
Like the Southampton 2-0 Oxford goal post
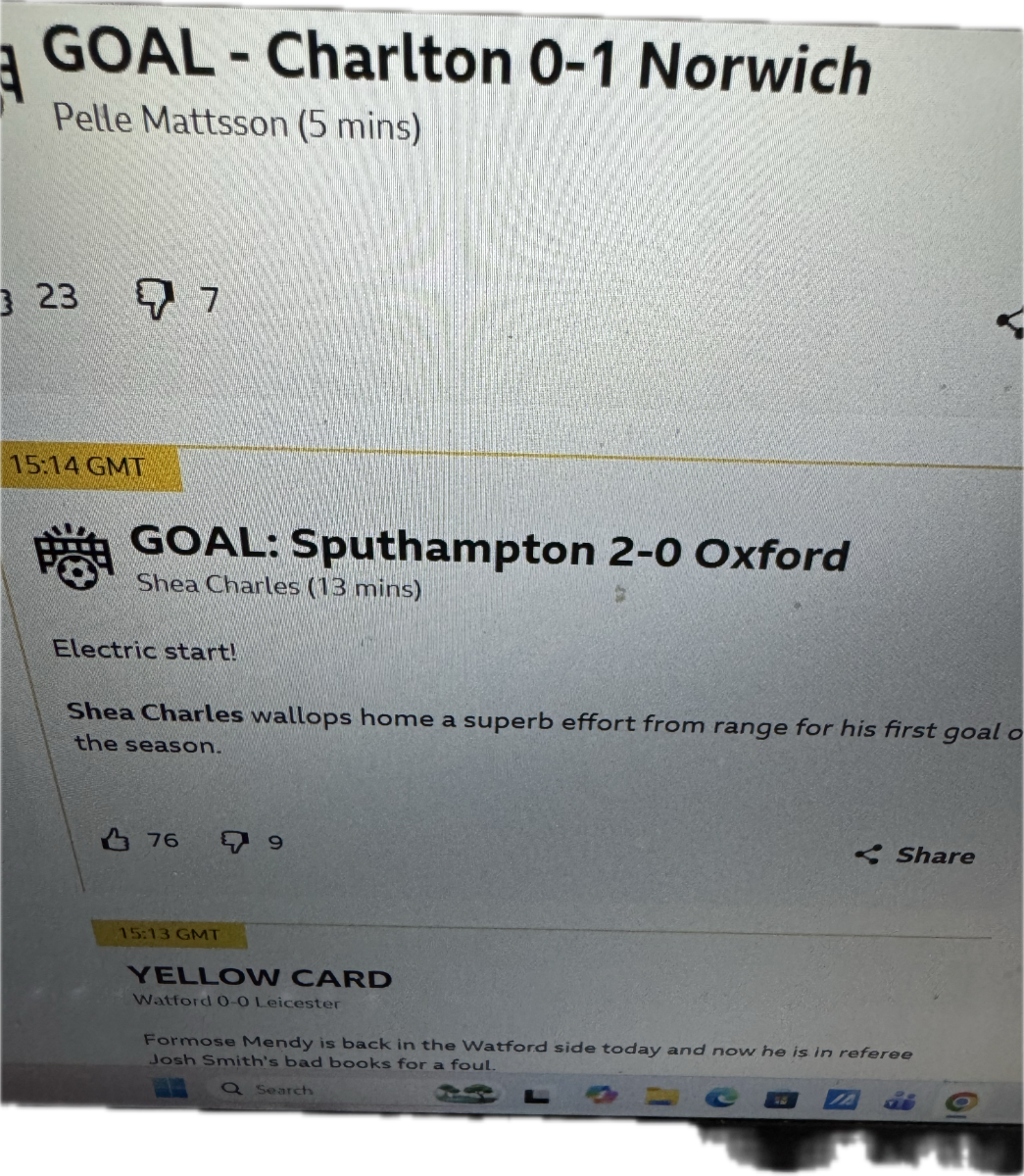pos(116,840)
